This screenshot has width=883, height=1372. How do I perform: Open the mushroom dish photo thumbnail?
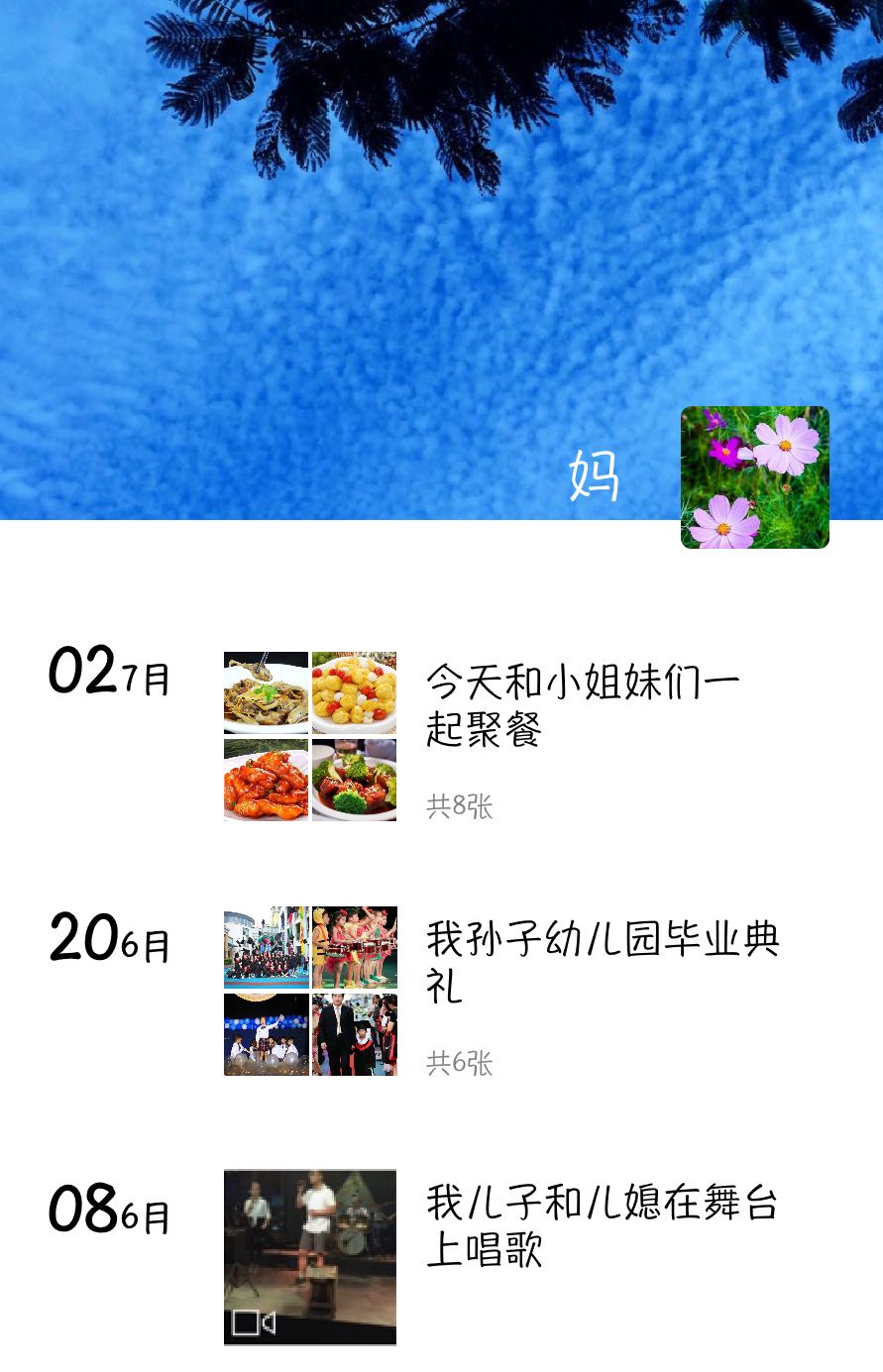point(267,693)
